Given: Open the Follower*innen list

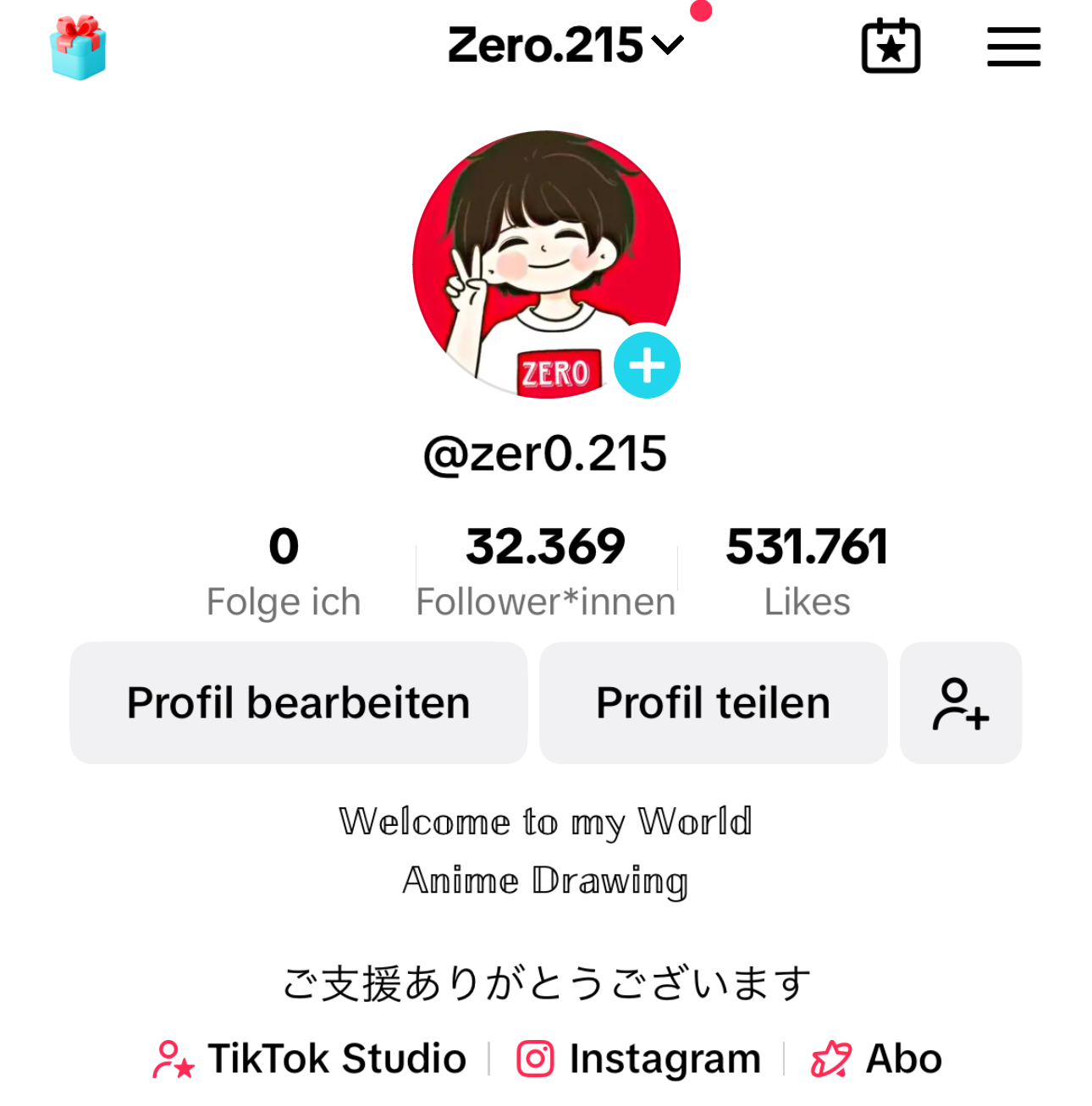Looking at the screenshot, I should 546,570.
